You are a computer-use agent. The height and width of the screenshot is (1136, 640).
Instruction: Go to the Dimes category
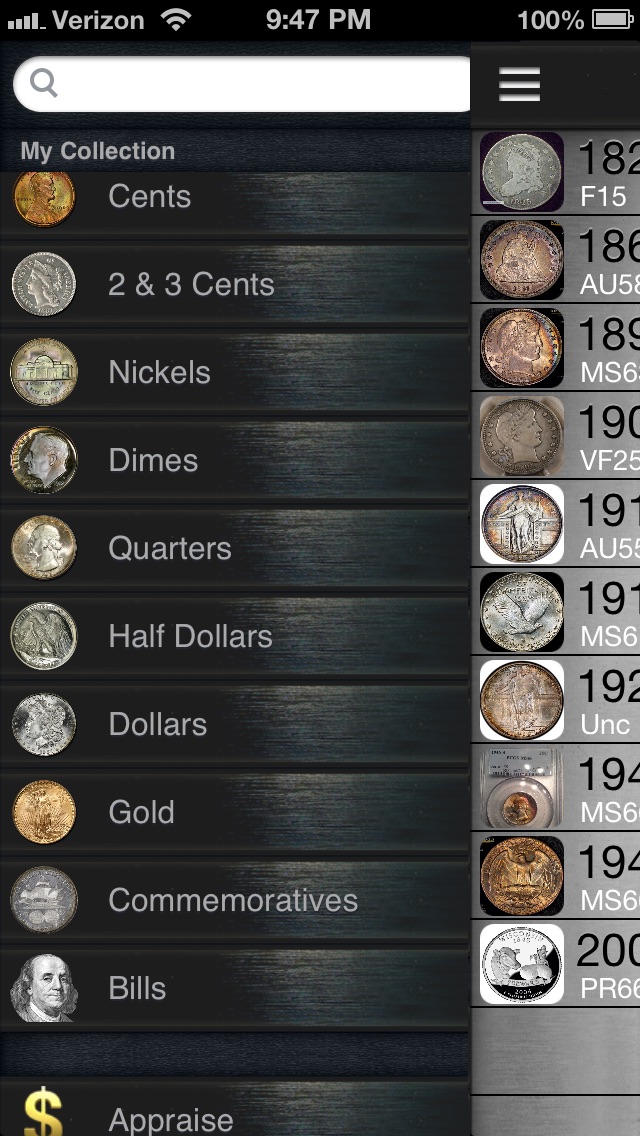tap(235, 461)
